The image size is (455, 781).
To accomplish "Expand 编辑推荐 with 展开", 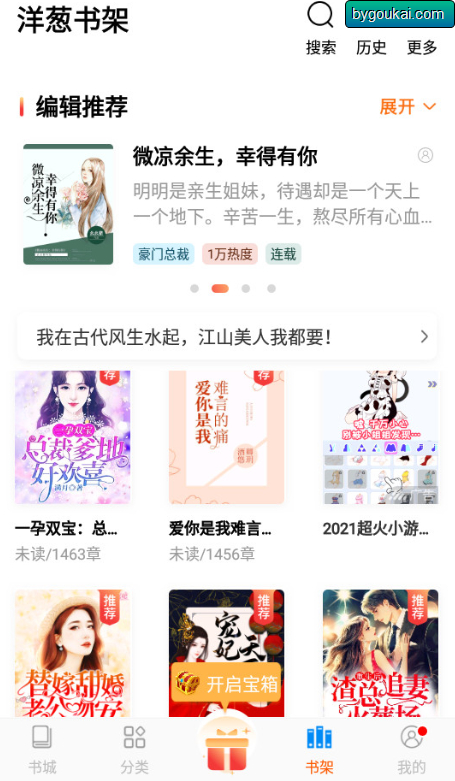I will pyautogui.click(x=408, y=107).
